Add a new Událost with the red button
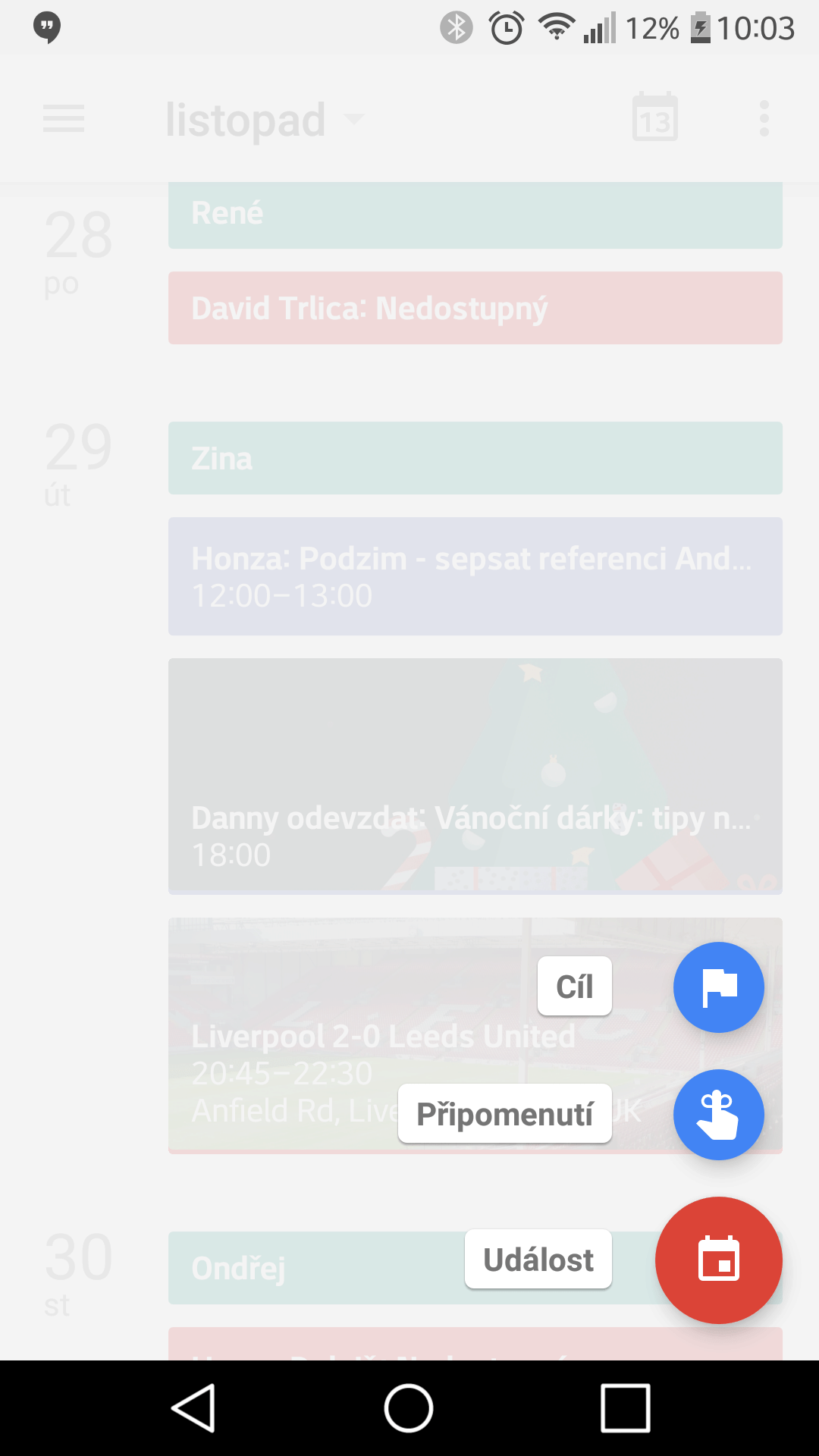Screen dimensions: 819x1456 click(718, 1260)
